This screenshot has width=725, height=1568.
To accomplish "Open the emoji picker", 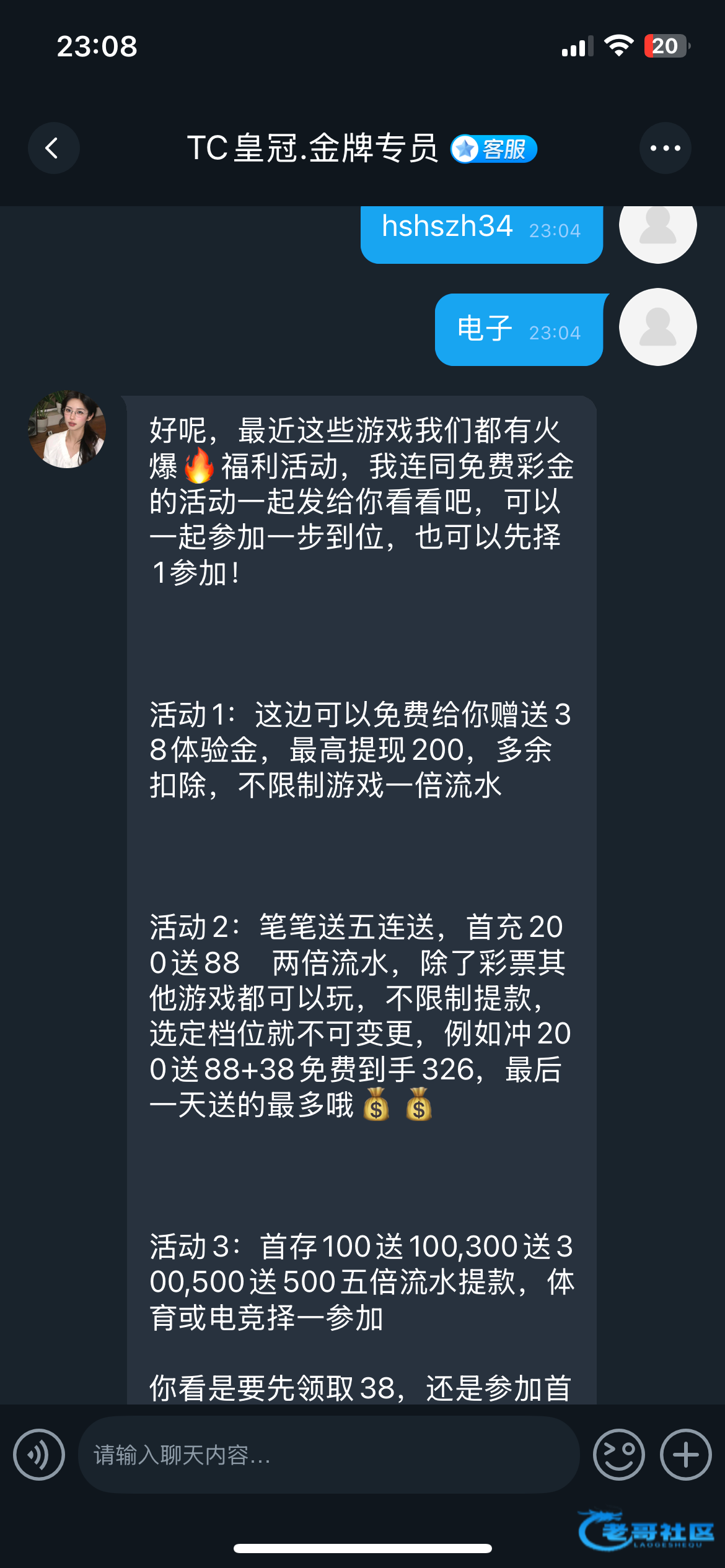I will 618,1455.
